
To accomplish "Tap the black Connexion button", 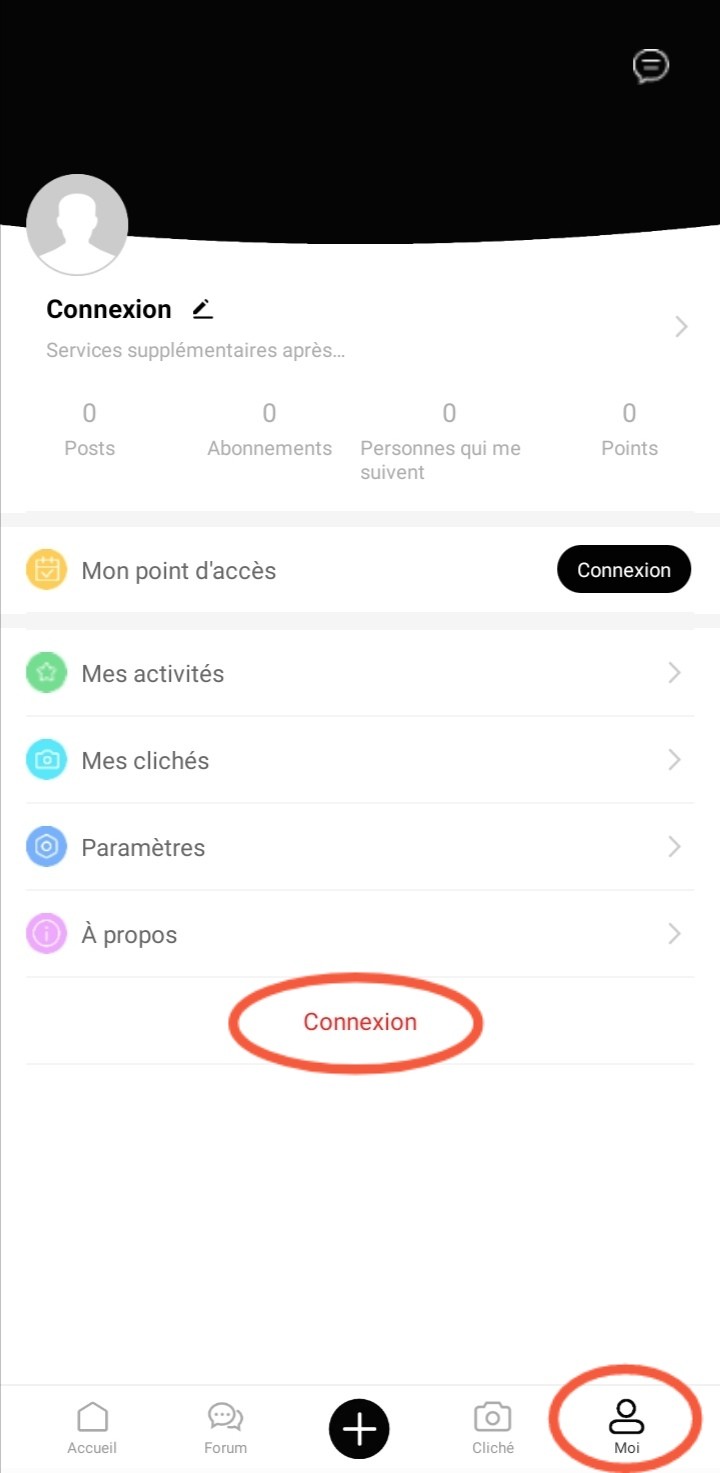I will 623,570.
